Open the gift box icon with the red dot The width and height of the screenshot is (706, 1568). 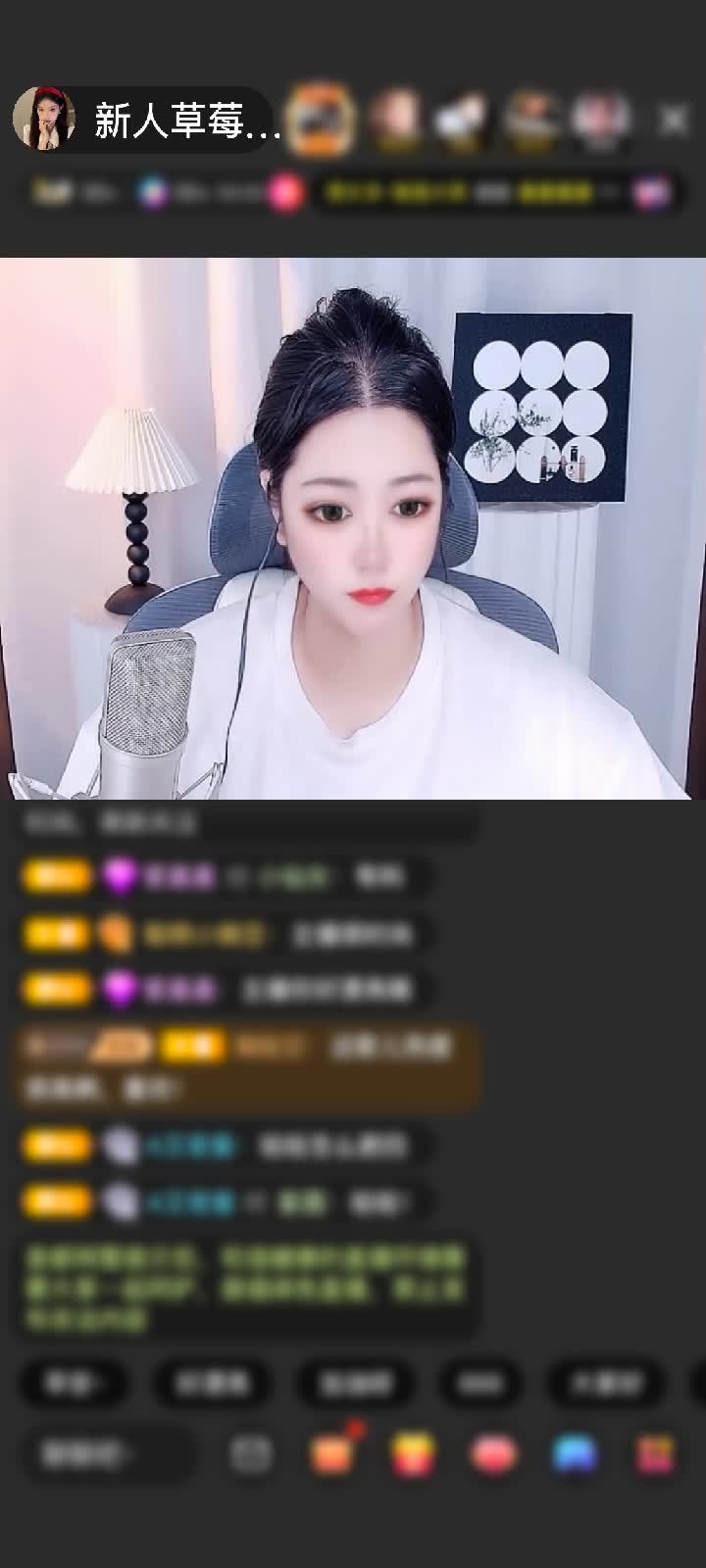coord(332,1454)
